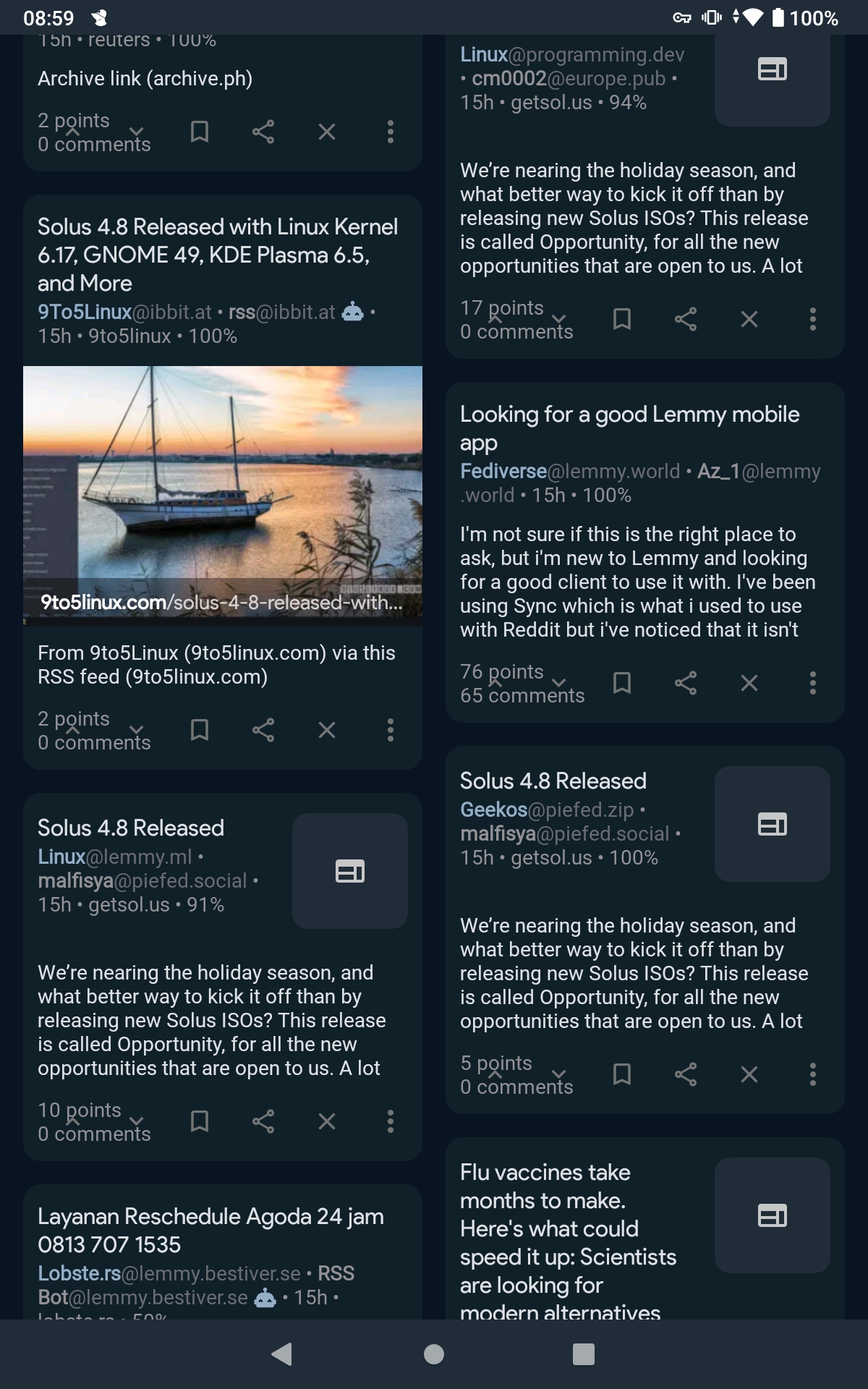
Task: Bookmark the Archive link (archive.ph) post
Action: tap(200, 132)
